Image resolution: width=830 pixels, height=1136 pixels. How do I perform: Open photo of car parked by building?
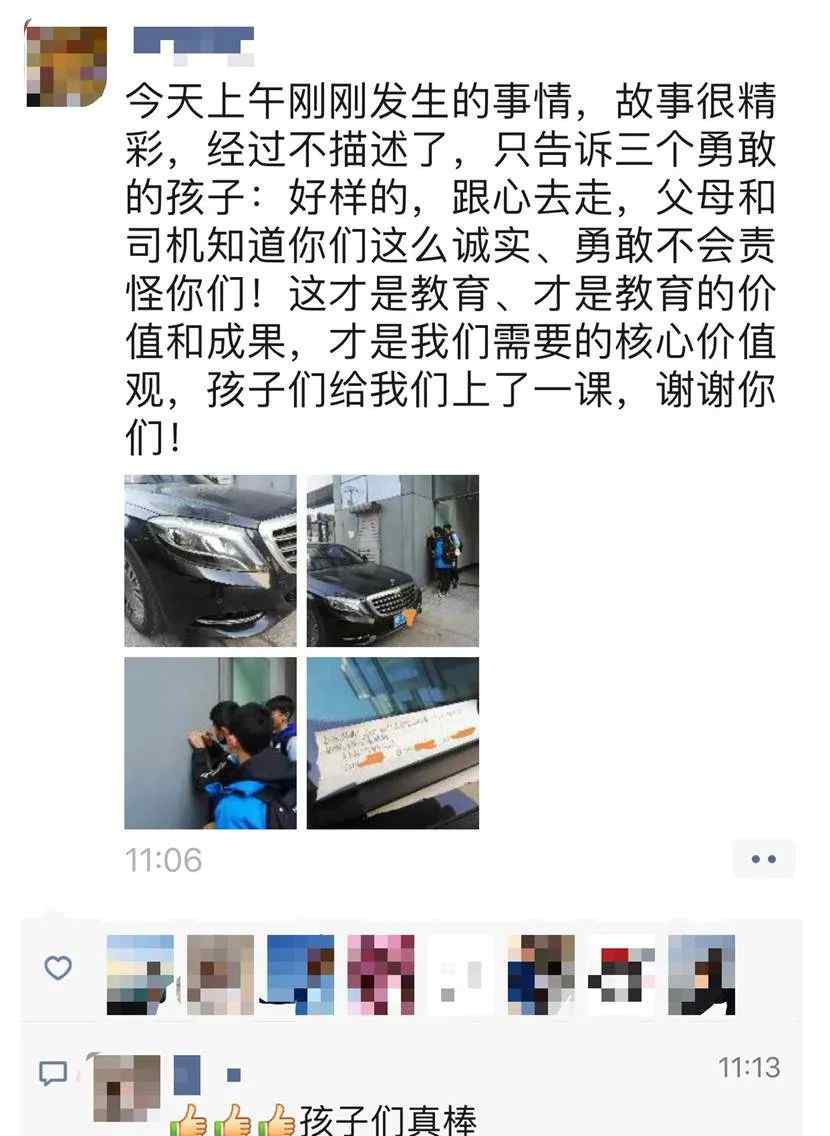coord(392,560)
